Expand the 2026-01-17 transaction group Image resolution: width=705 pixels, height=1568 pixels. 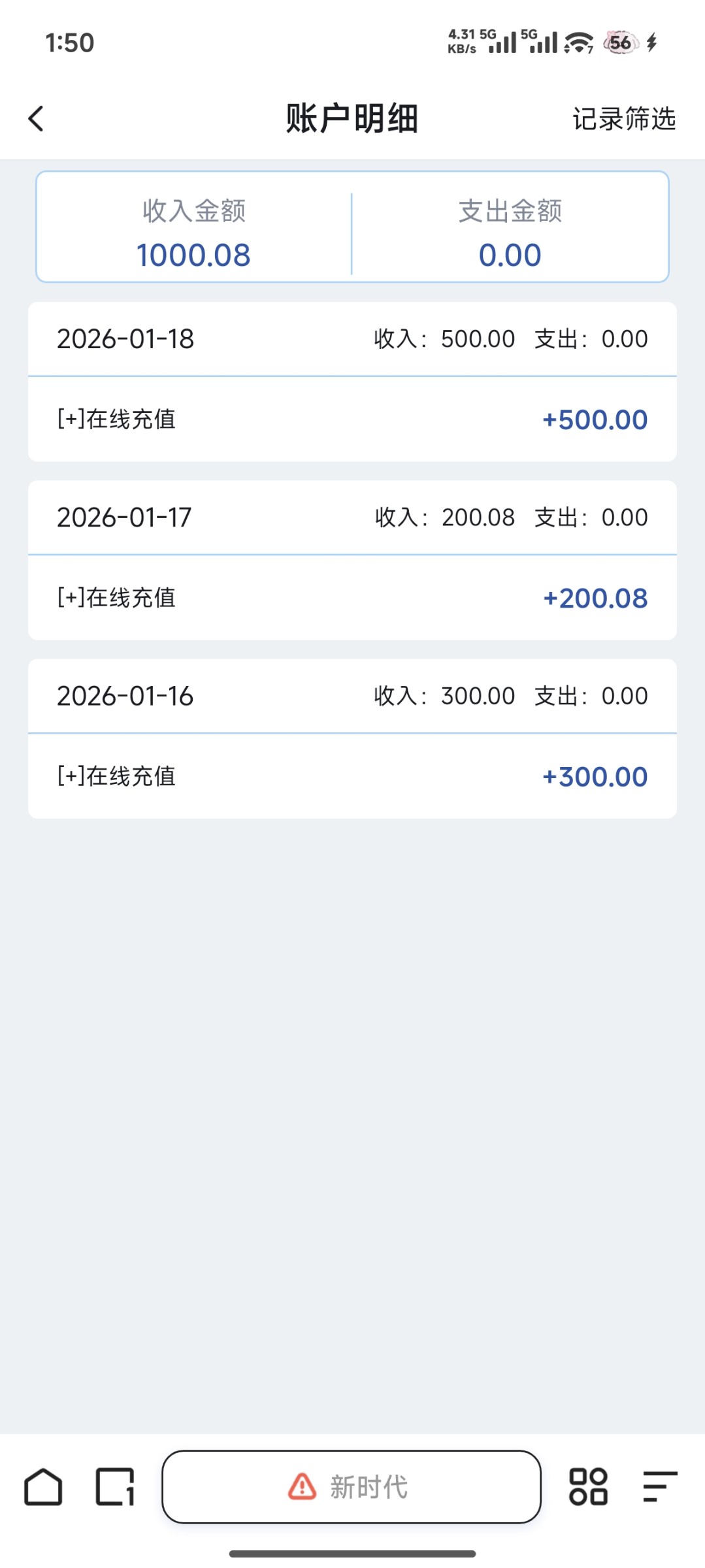tap(352, 517)
